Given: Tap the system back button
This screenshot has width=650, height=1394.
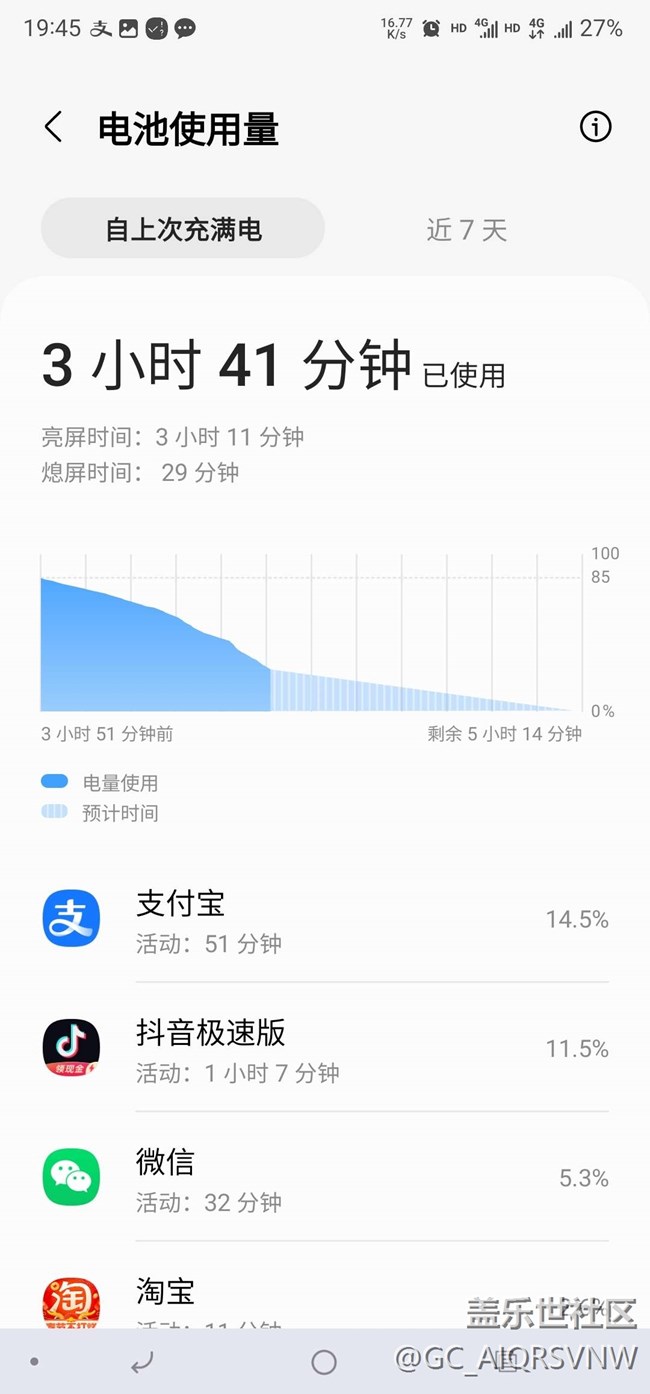Looking at the screenshot, I should (143, 1361).
